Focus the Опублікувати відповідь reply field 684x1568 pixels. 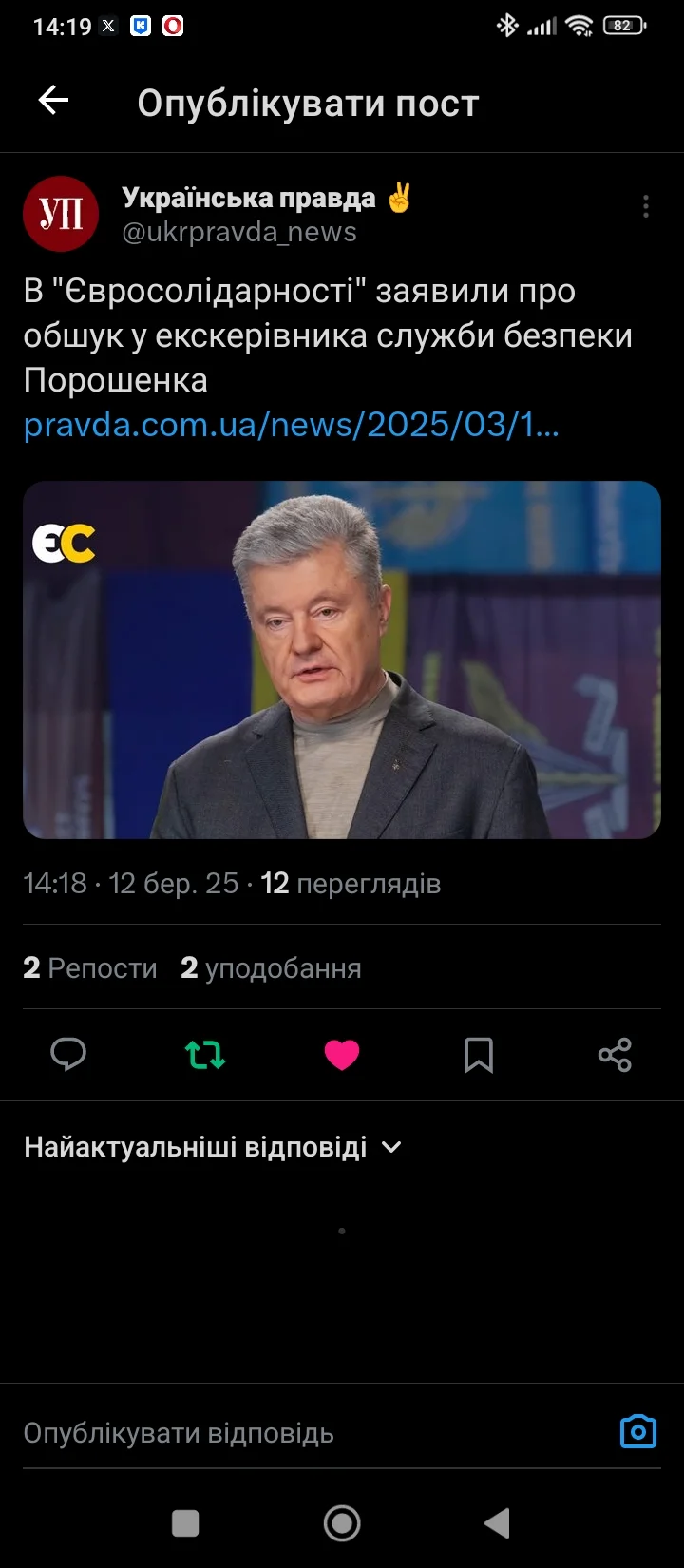(285, 1433)
